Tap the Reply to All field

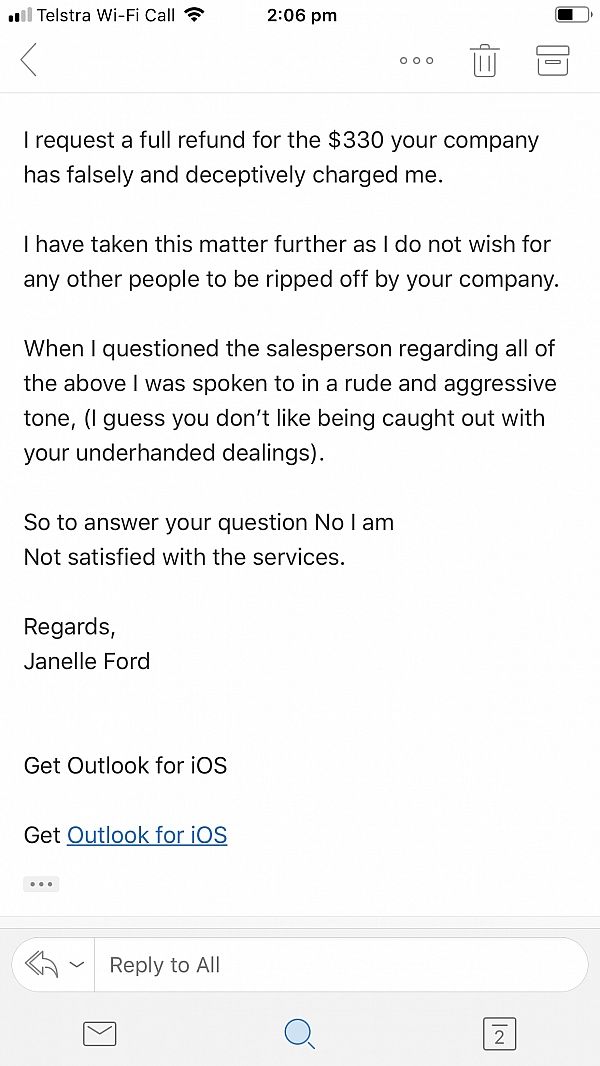tap(340, 965)
